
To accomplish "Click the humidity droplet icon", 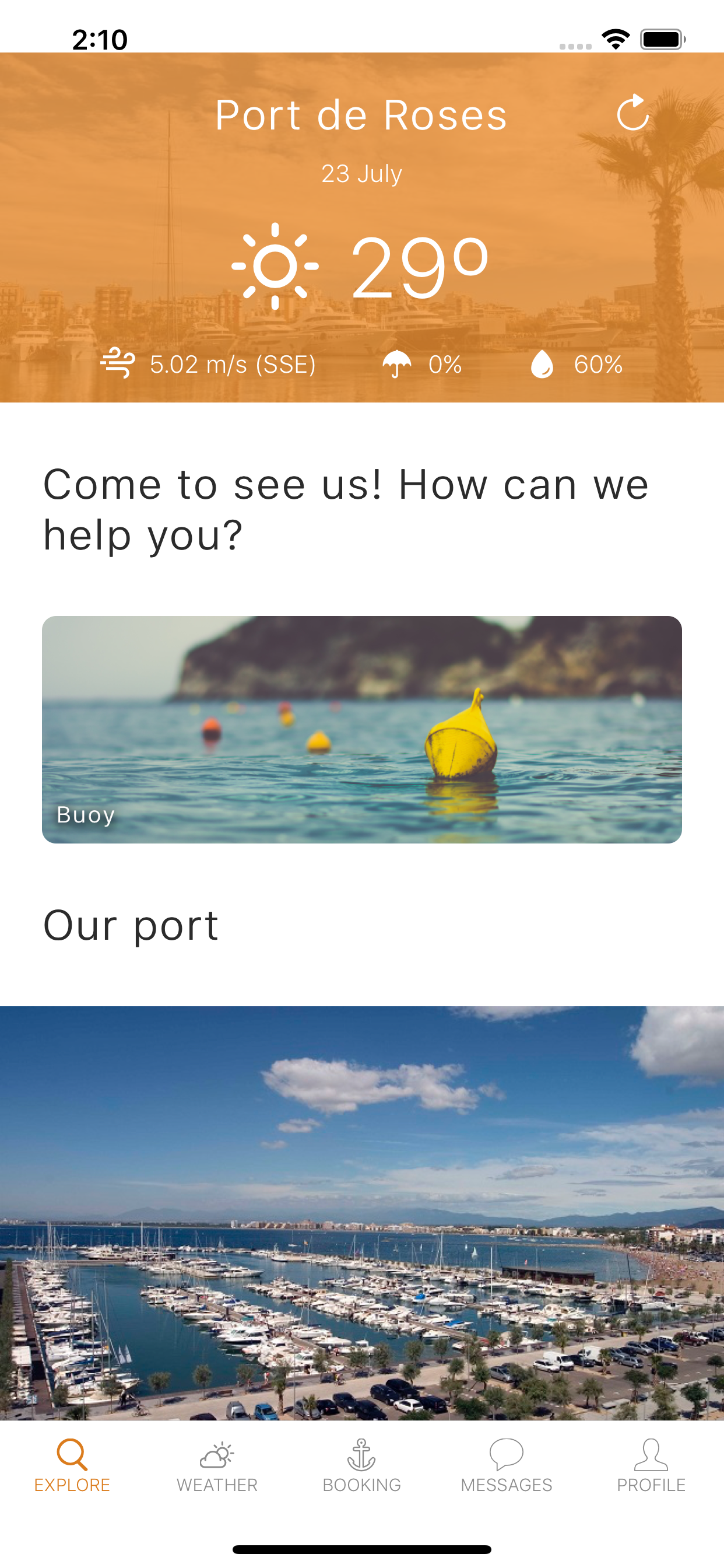I will pos(542,365).
